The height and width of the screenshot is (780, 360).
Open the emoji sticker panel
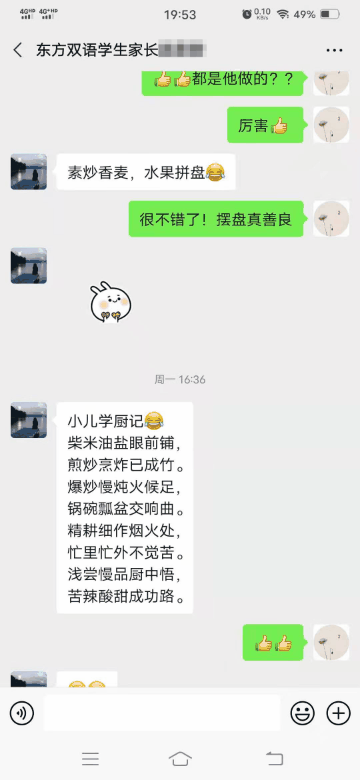[x=302, y=713]
